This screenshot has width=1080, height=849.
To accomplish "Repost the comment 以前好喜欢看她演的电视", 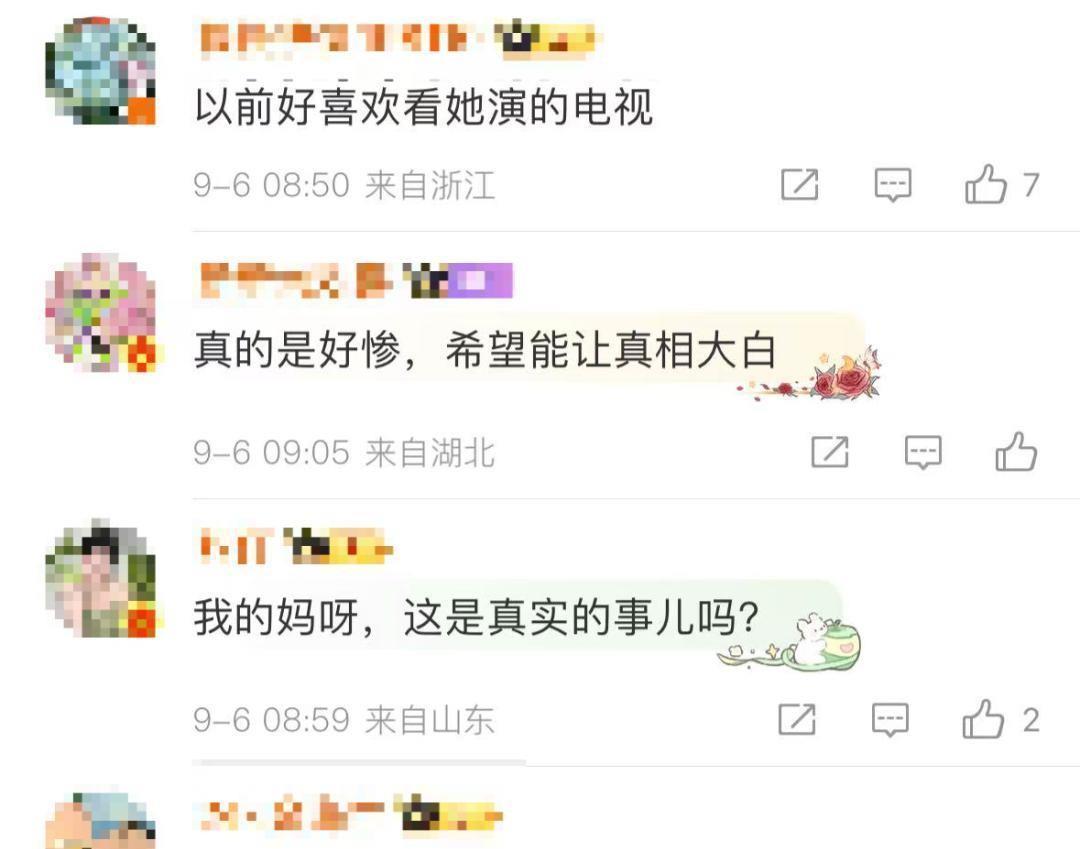I will coord(799,185).
